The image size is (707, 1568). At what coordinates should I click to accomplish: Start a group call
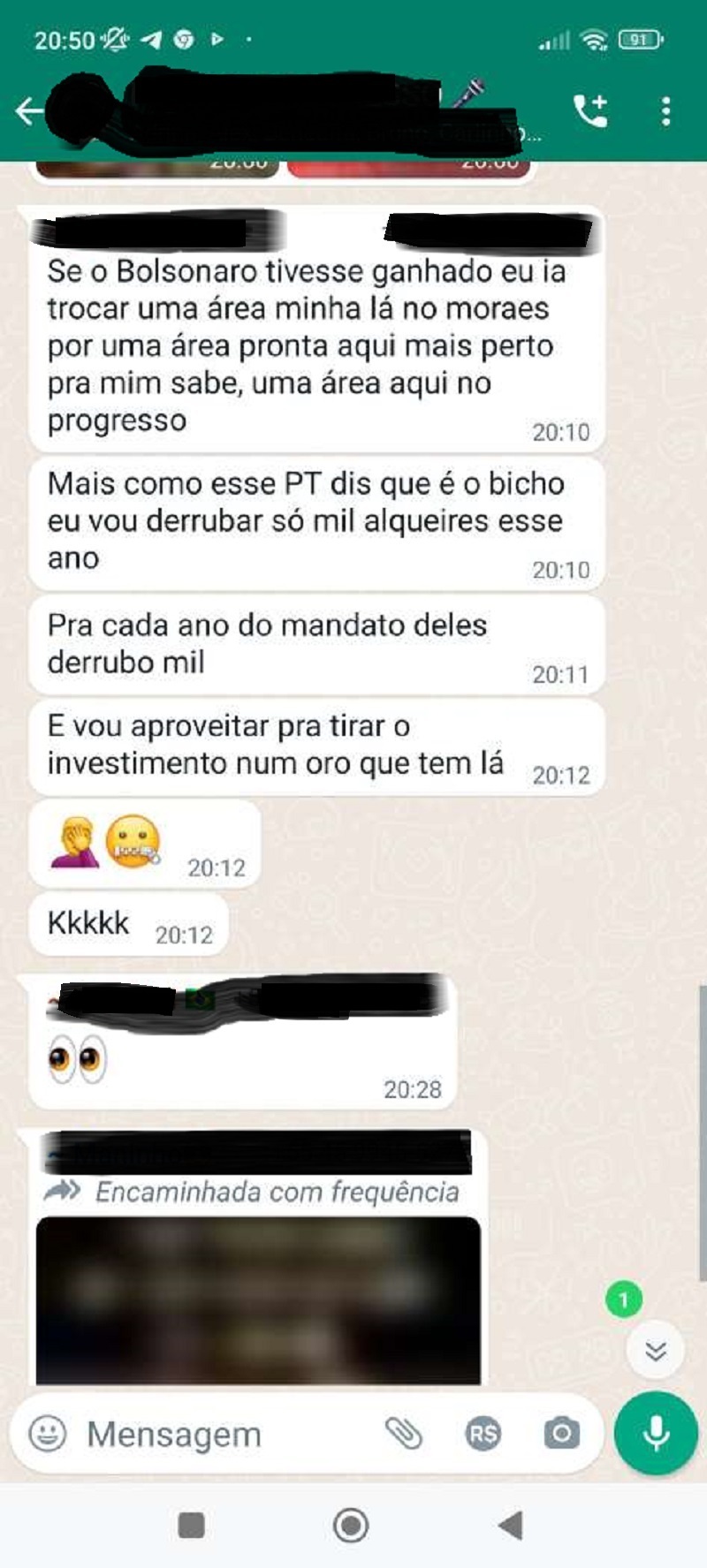coord(590,110)
